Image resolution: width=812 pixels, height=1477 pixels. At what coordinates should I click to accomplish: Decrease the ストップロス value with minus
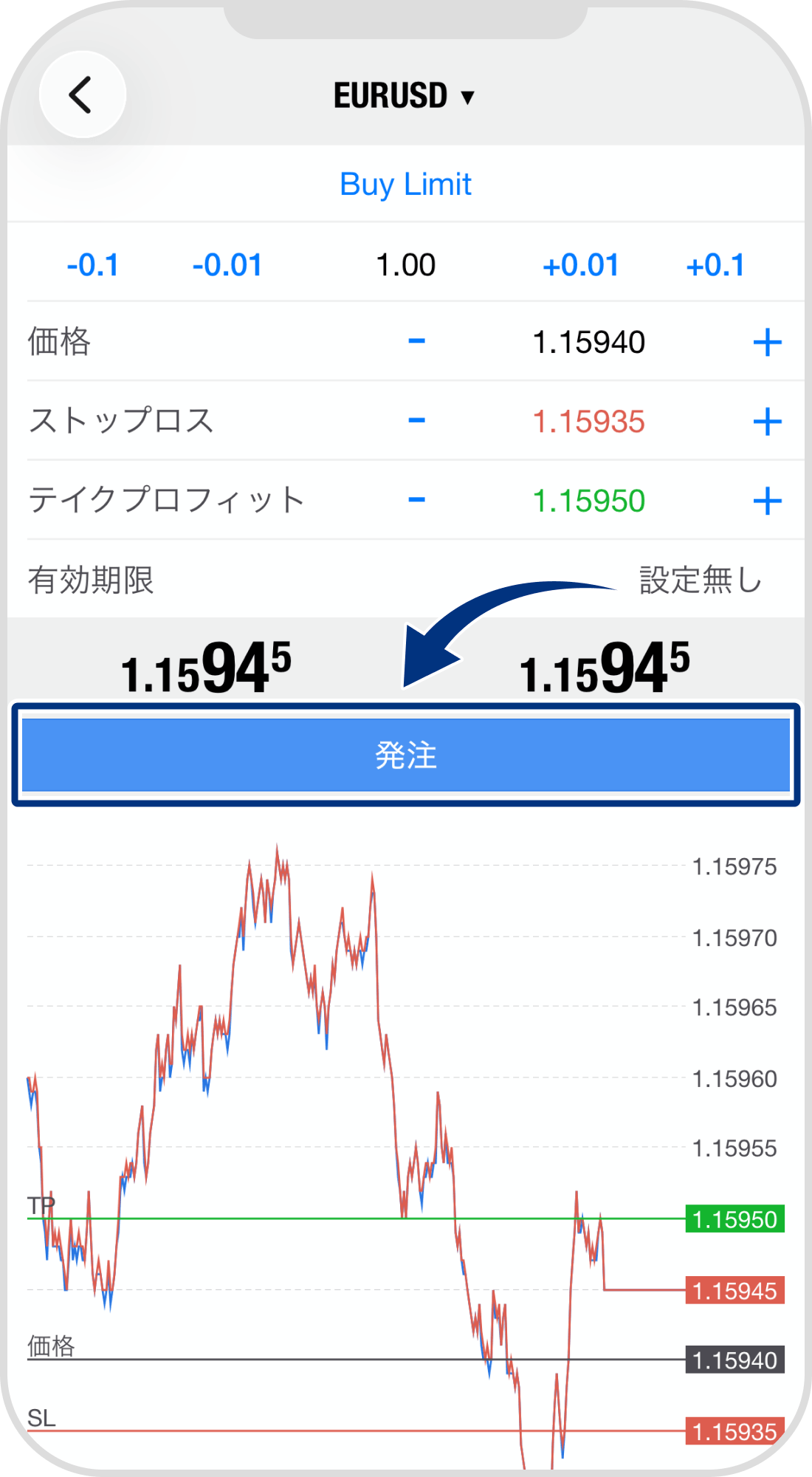[417, 419]
